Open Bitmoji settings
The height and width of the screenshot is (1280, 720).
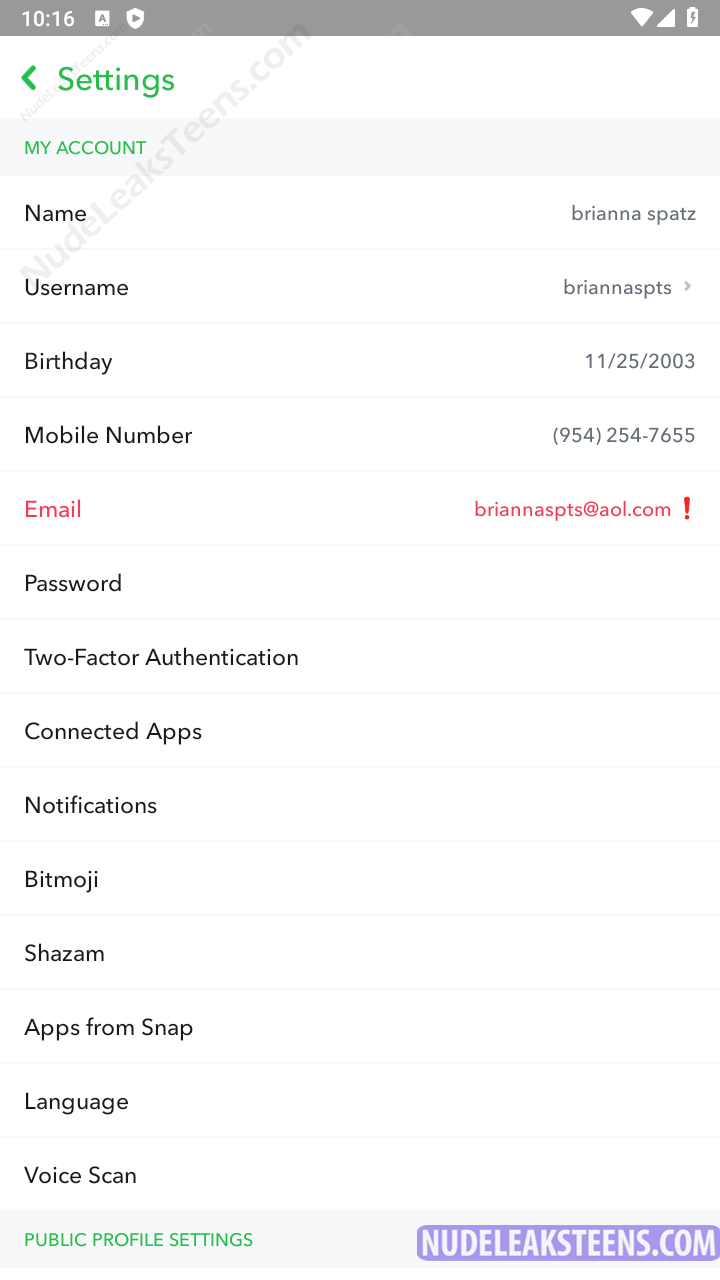coord(360,879)
